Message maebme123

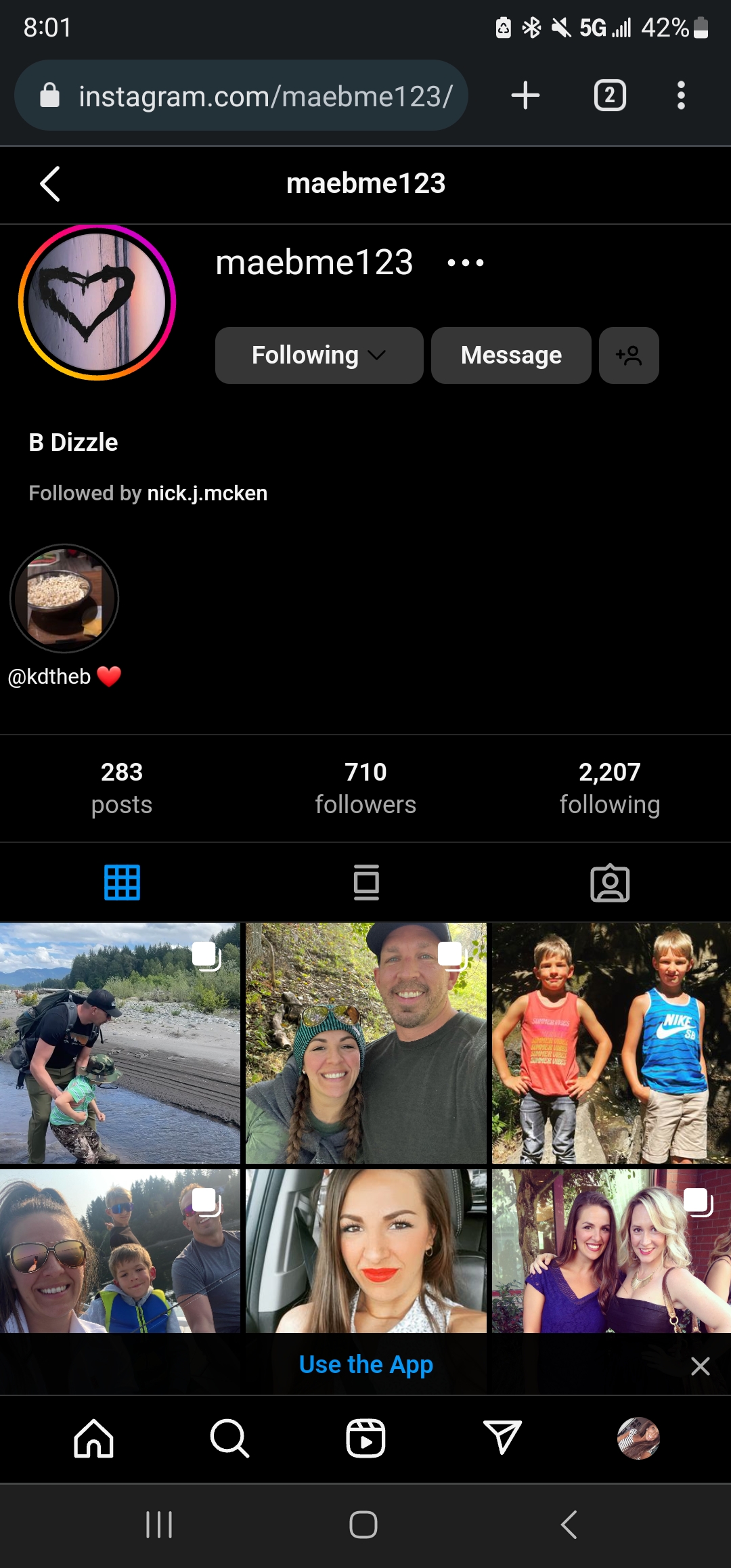pos(511,355)
